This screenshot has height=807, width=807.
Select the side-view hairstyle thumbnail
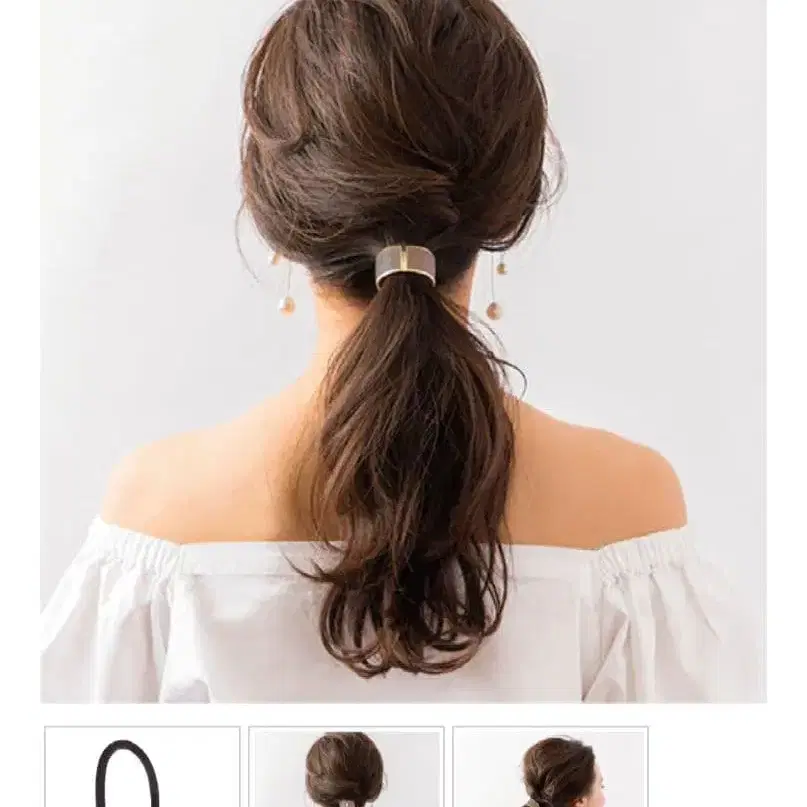coord(550,767)
